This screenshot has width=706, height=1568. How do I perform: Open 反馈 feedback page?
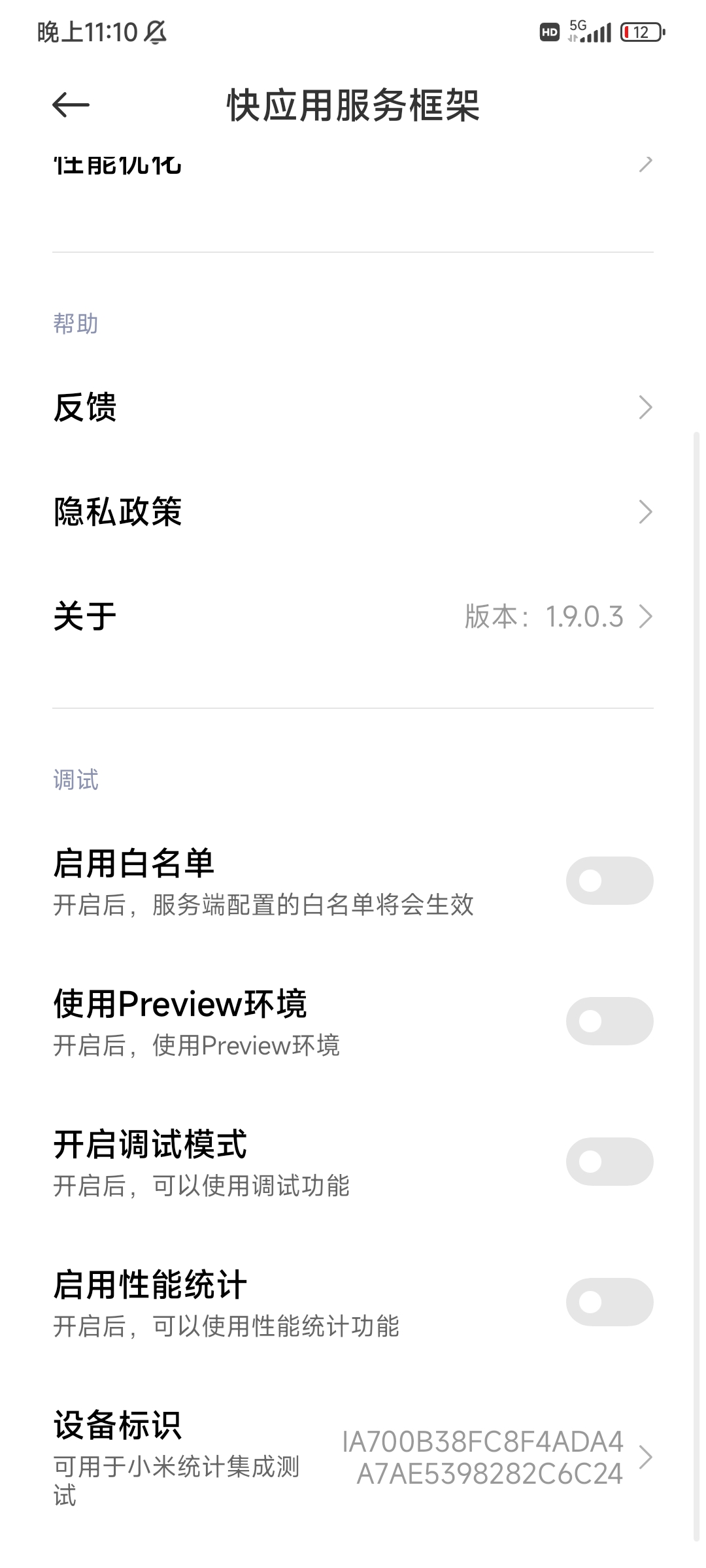tap(353, 407)
